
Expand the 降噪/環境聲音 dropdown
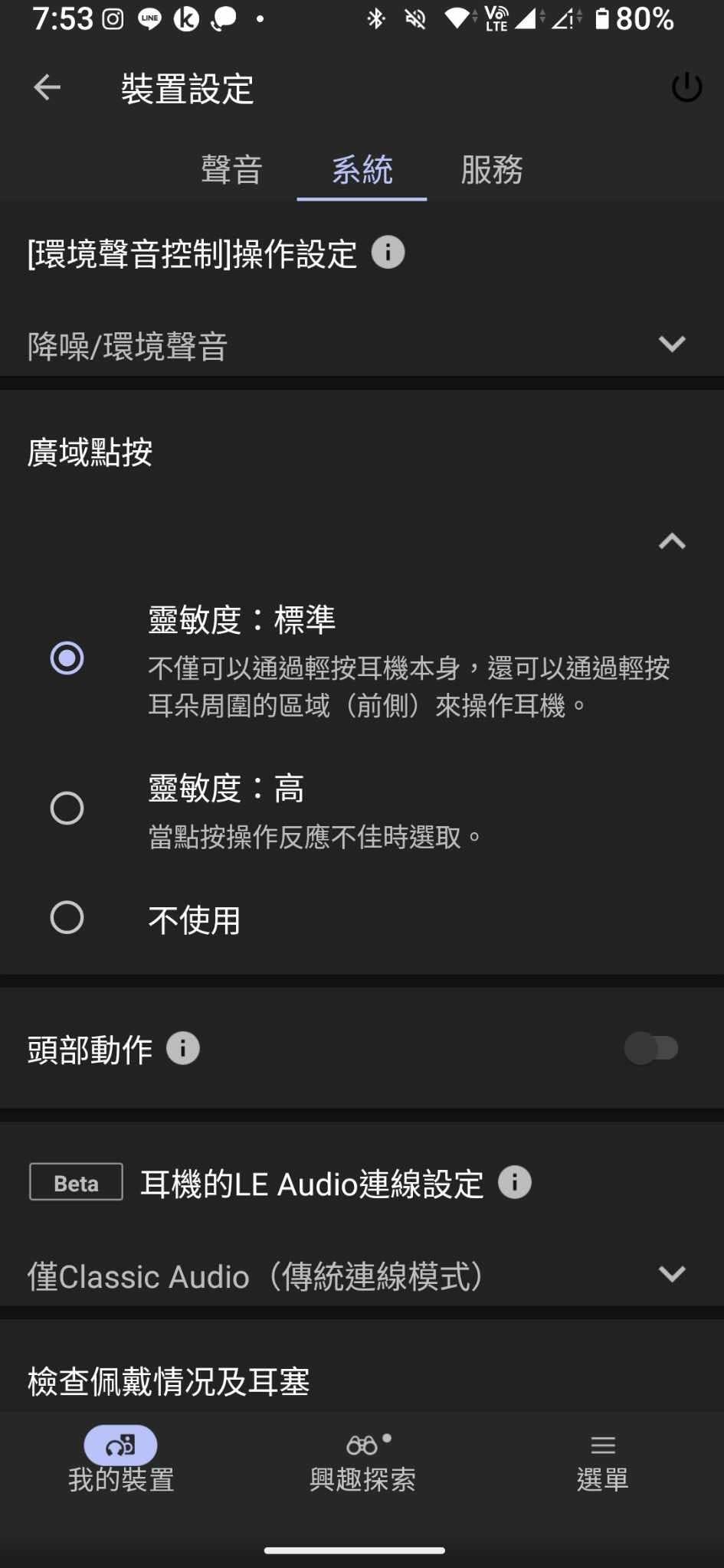(x=362, y=345)
